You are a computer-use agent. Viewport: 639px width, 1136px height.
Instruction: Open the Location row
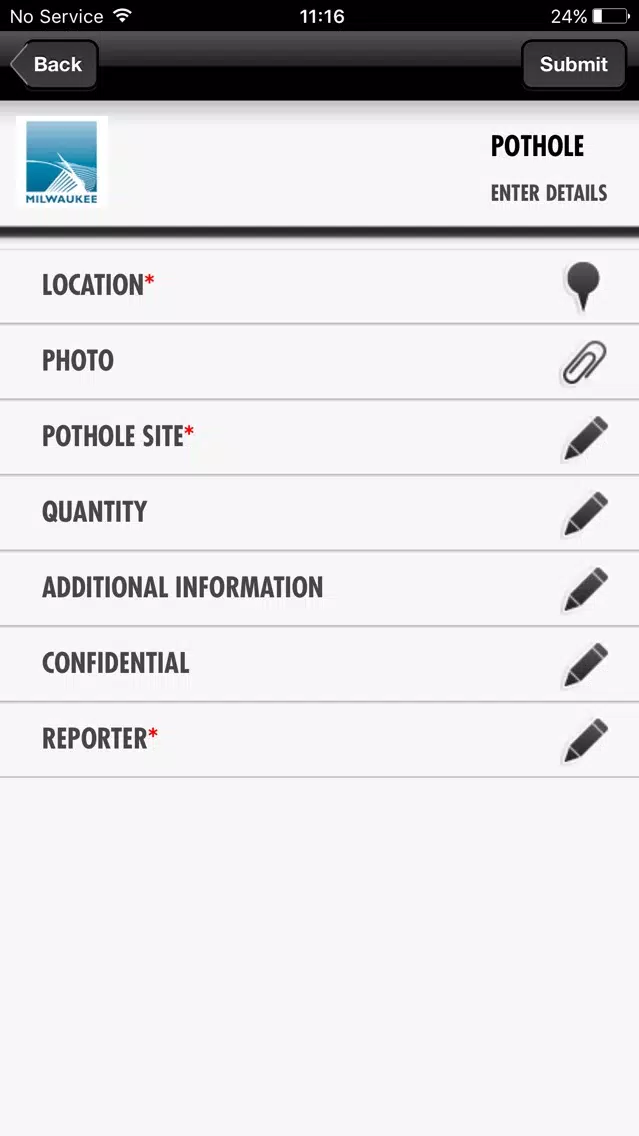coord(320,286)
